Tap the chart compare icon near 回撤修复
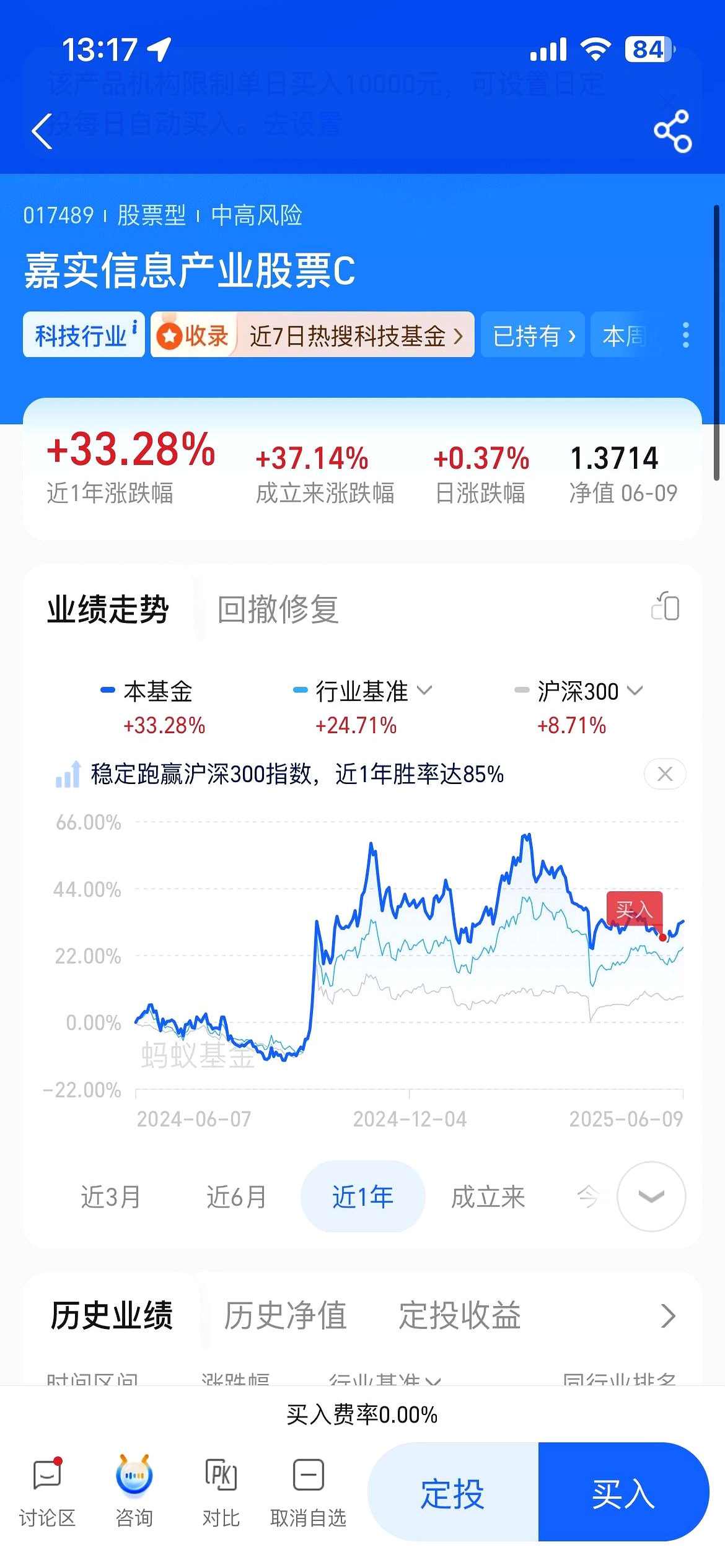 click(664, 607)
